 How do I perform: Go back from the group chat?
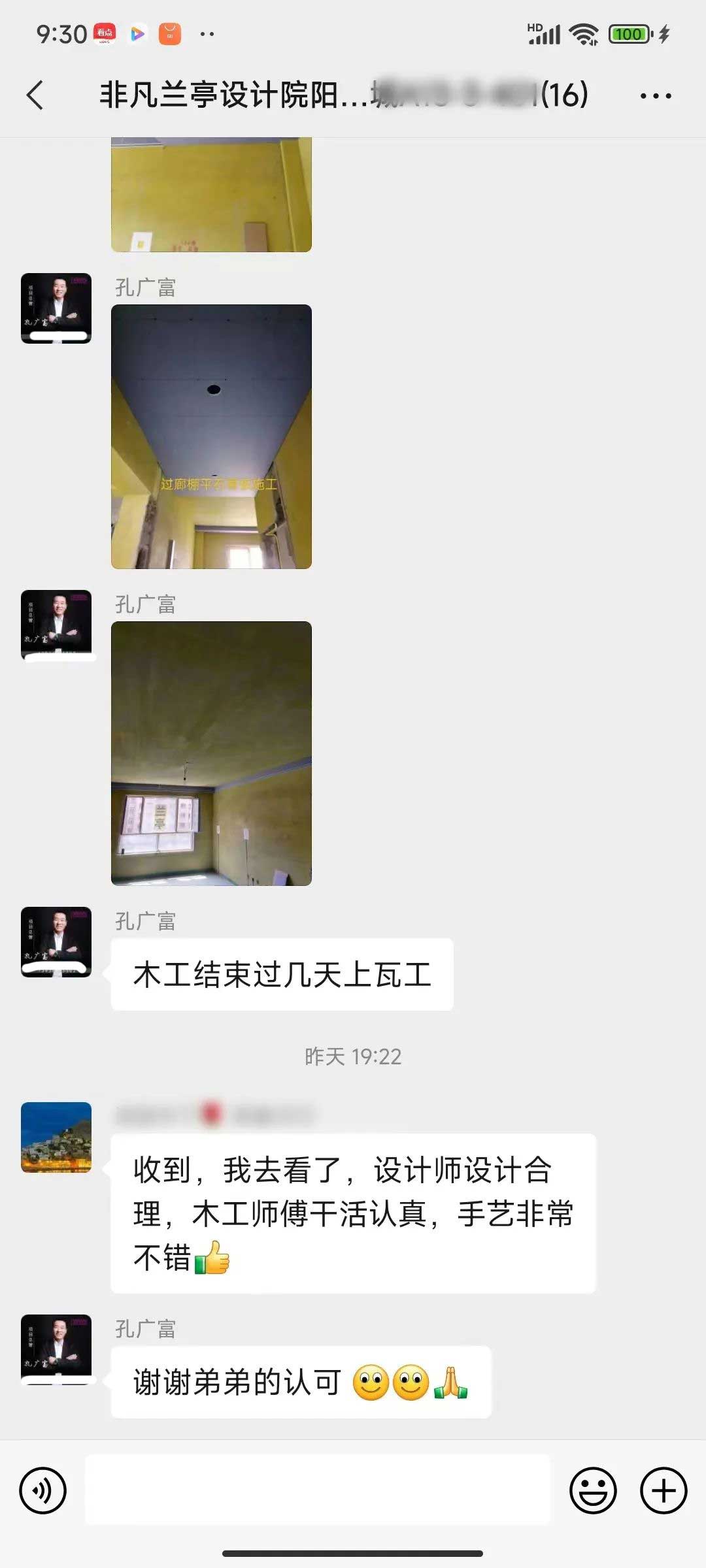pos(36,95)
